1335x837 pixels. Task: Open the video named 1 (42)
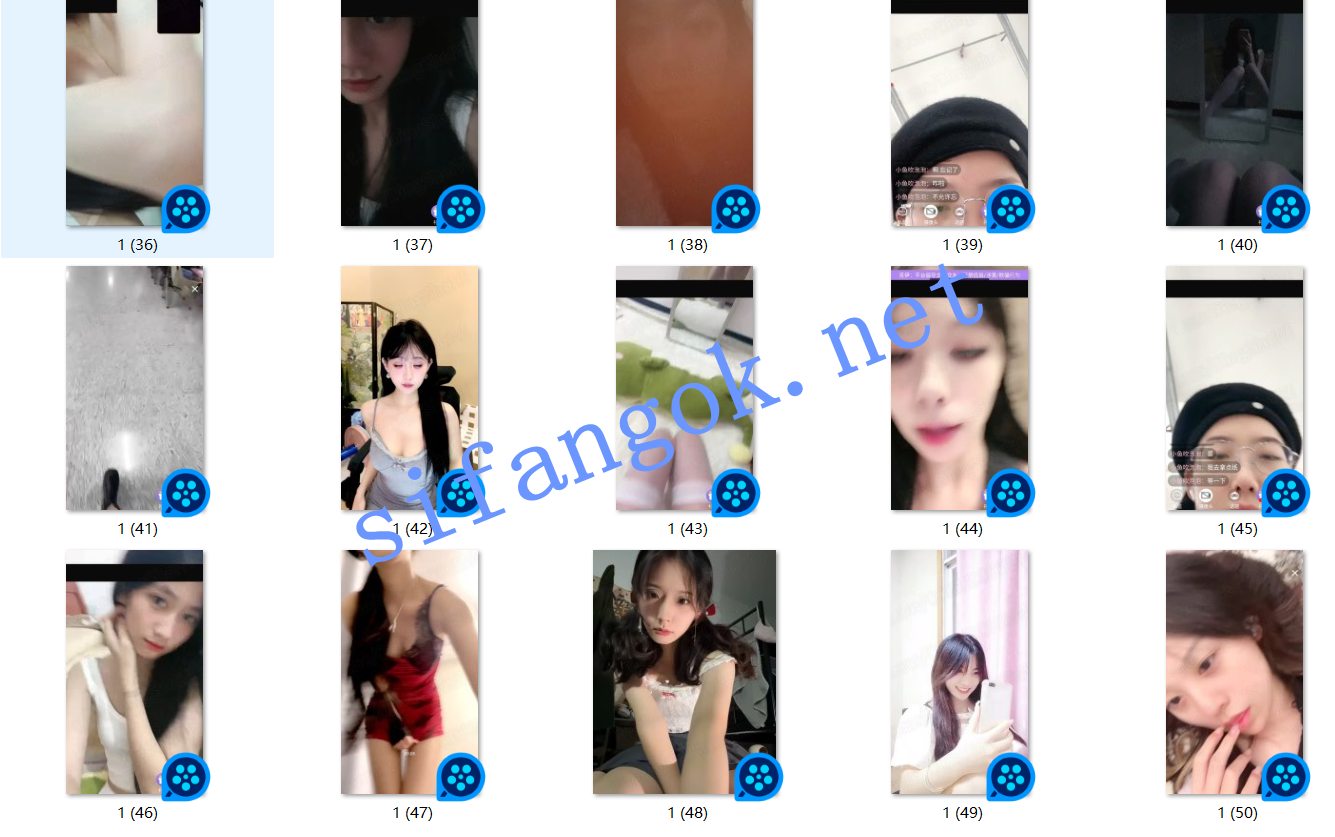(x=410, y=388)
